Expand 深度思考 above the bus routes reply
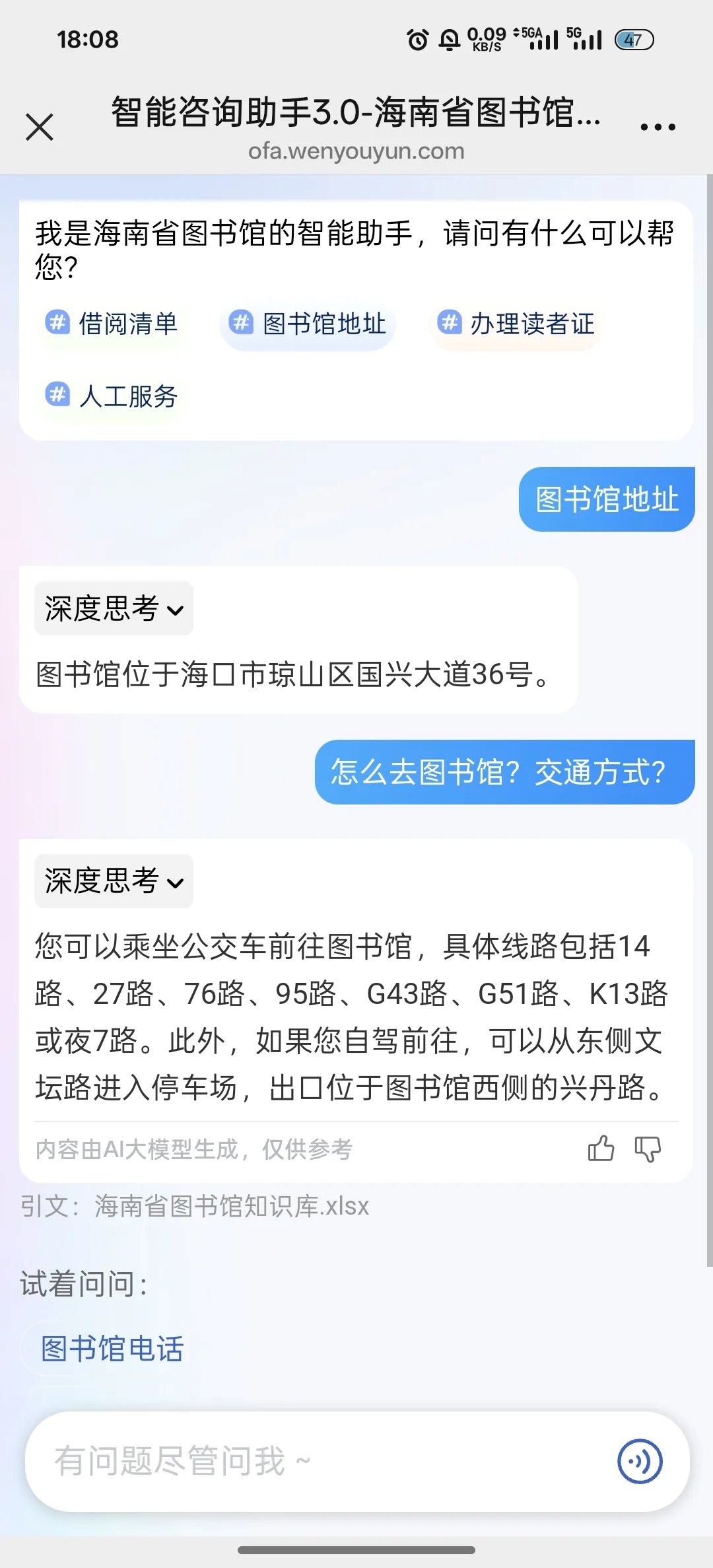The height and width of the screenshot is (1568, 713). (x=114, y=881)
